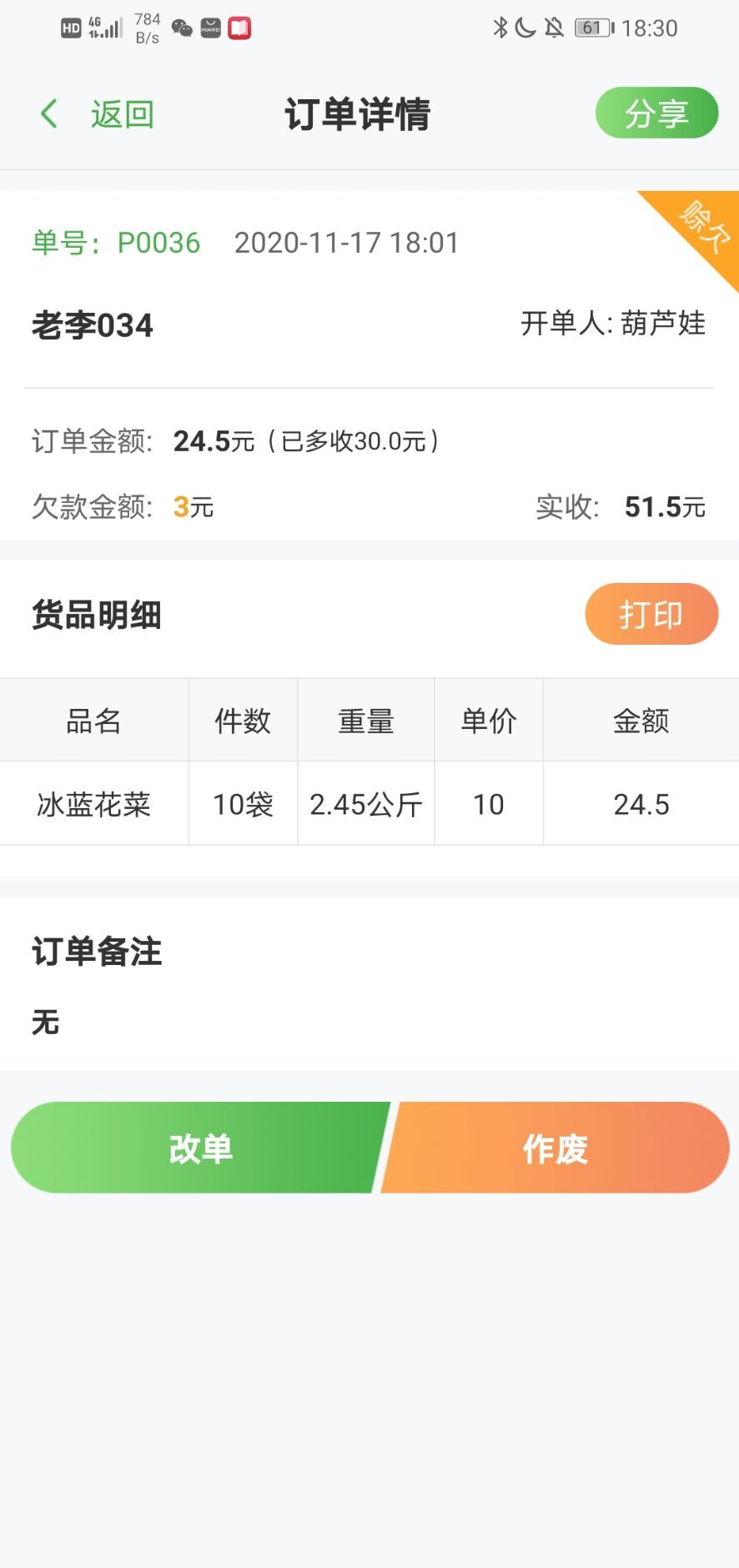Modify the order with 改单
This screenshot has width=739, height=1568.
pos(200,1148)
